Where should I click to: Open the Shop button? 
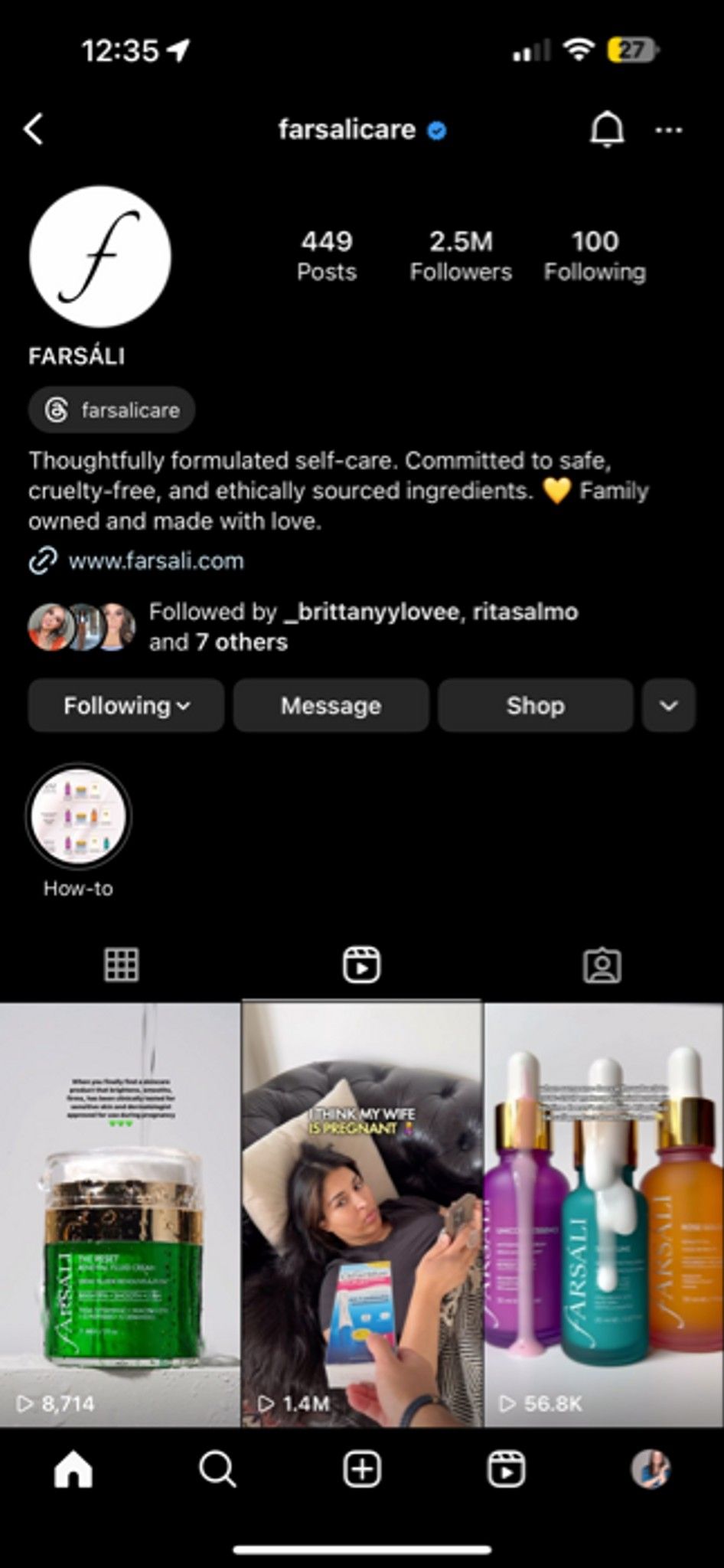tap(535, 705)
